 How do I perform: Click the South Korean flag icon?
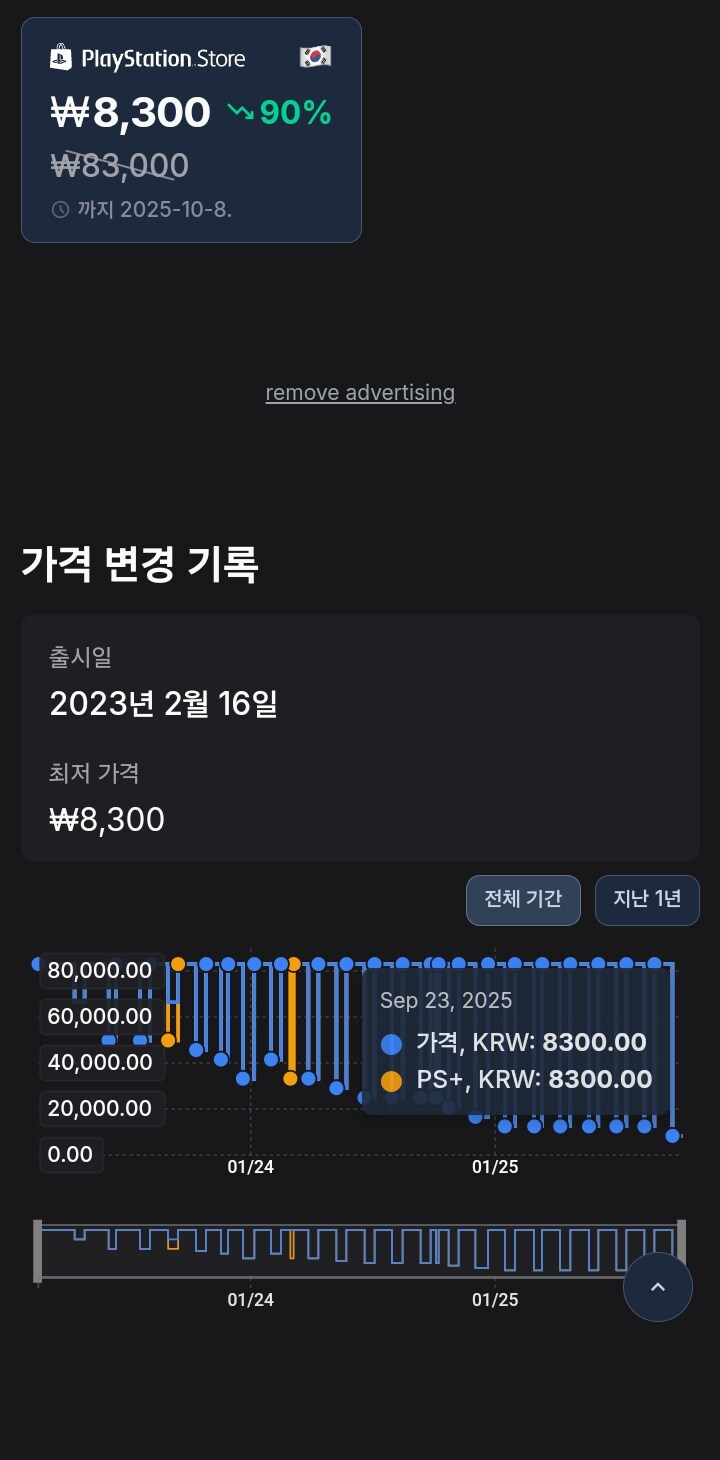[x=315, y=58]
